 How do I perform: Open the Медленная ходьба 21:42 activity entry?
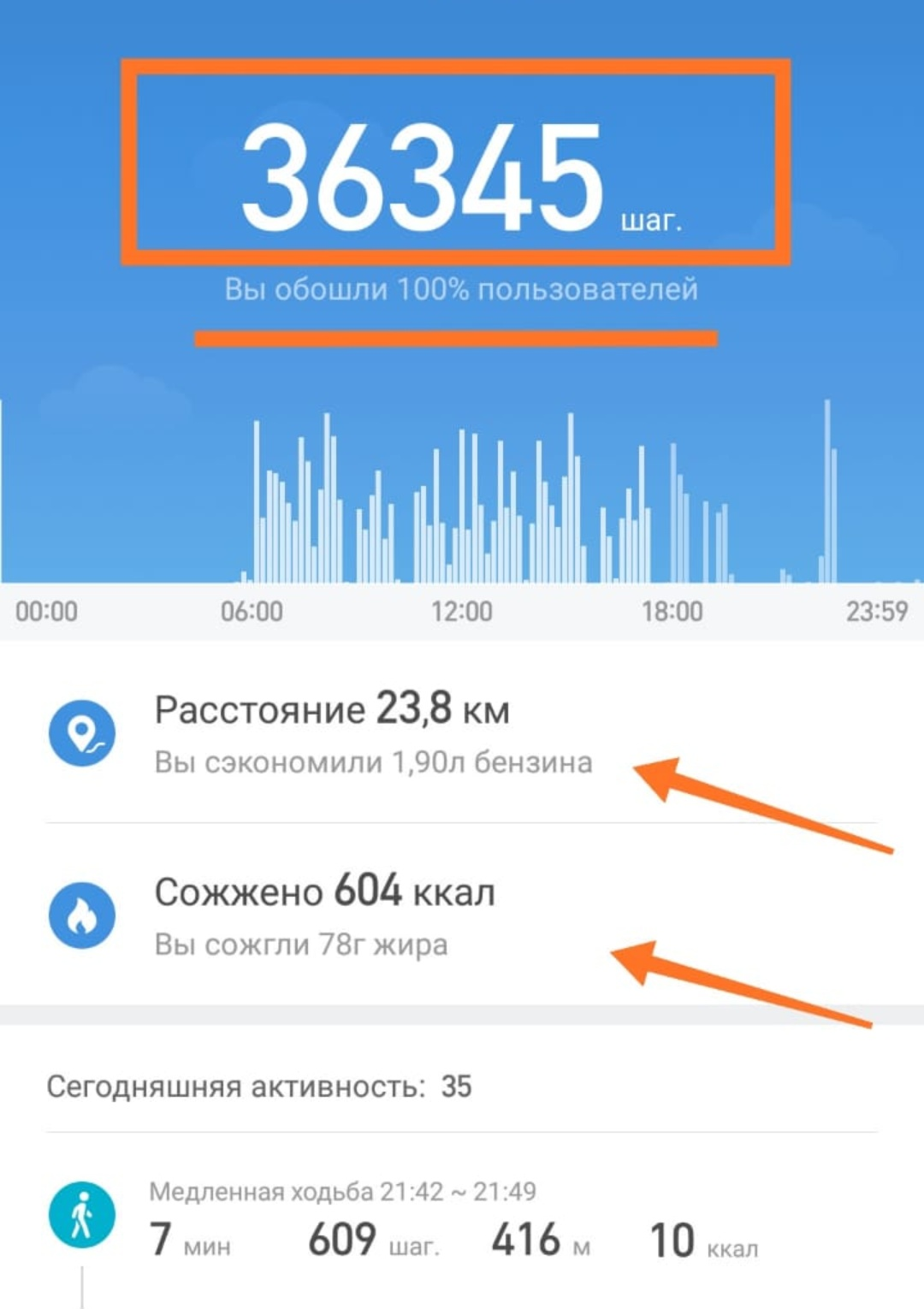tap(452, 1217)
